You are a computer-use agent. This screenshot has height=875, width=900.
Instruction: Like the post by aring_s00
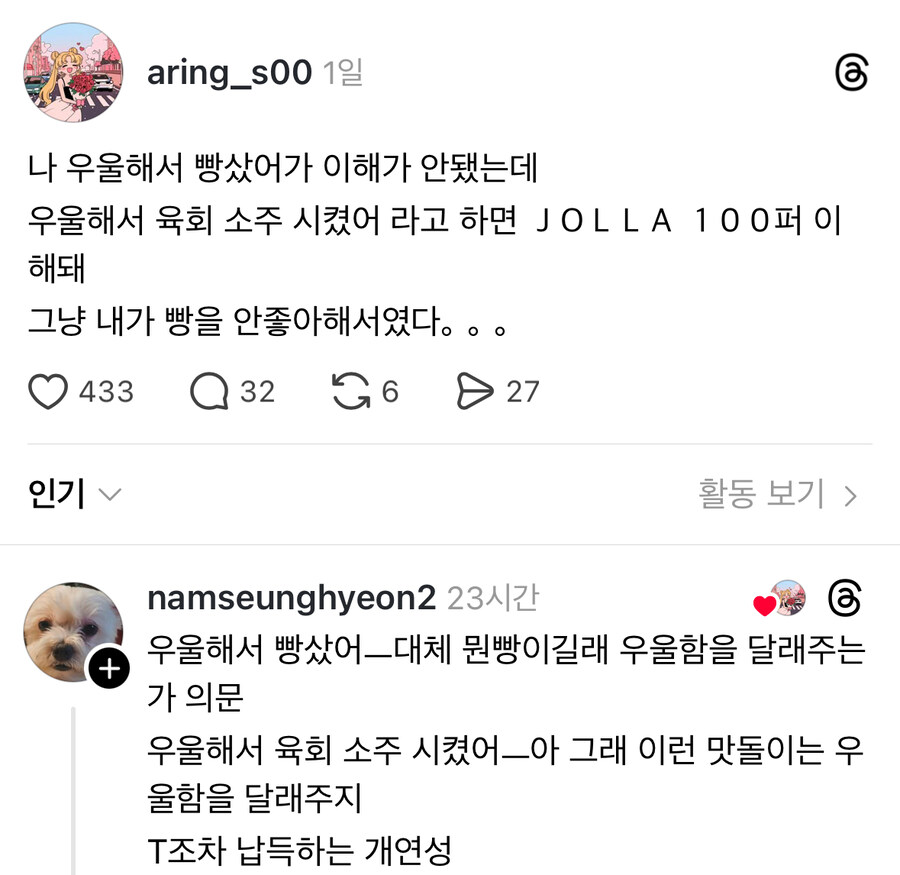tap(48, 391)
